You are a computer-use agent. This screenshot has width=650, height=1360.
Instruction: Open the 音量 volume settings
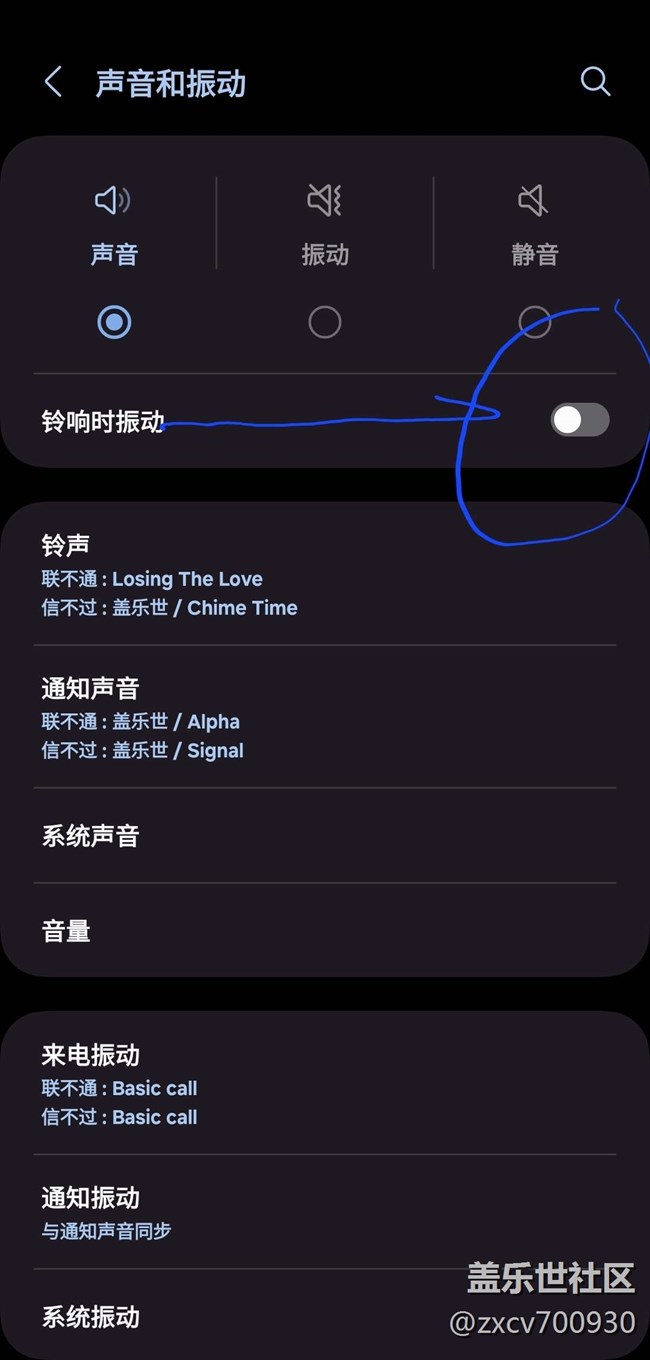tap(325, 931)
